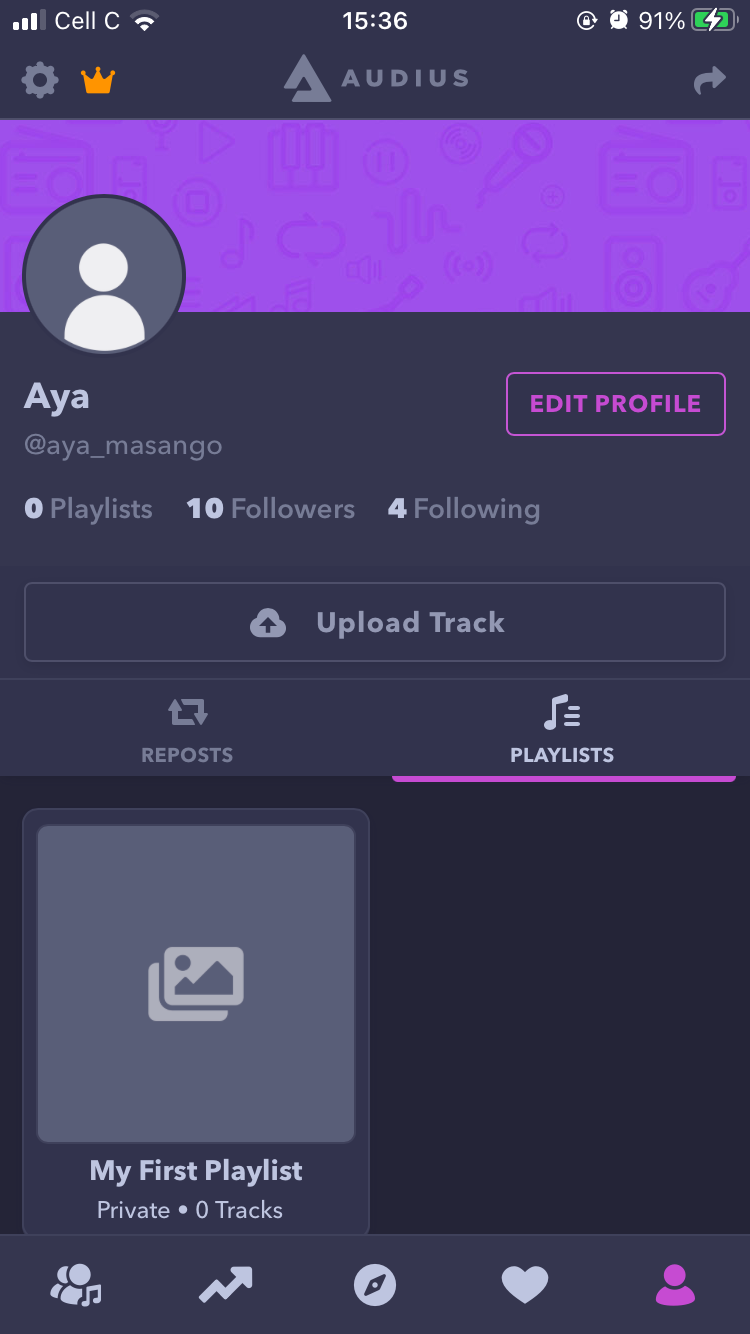Open the explore compass tab

[375, 1285]
